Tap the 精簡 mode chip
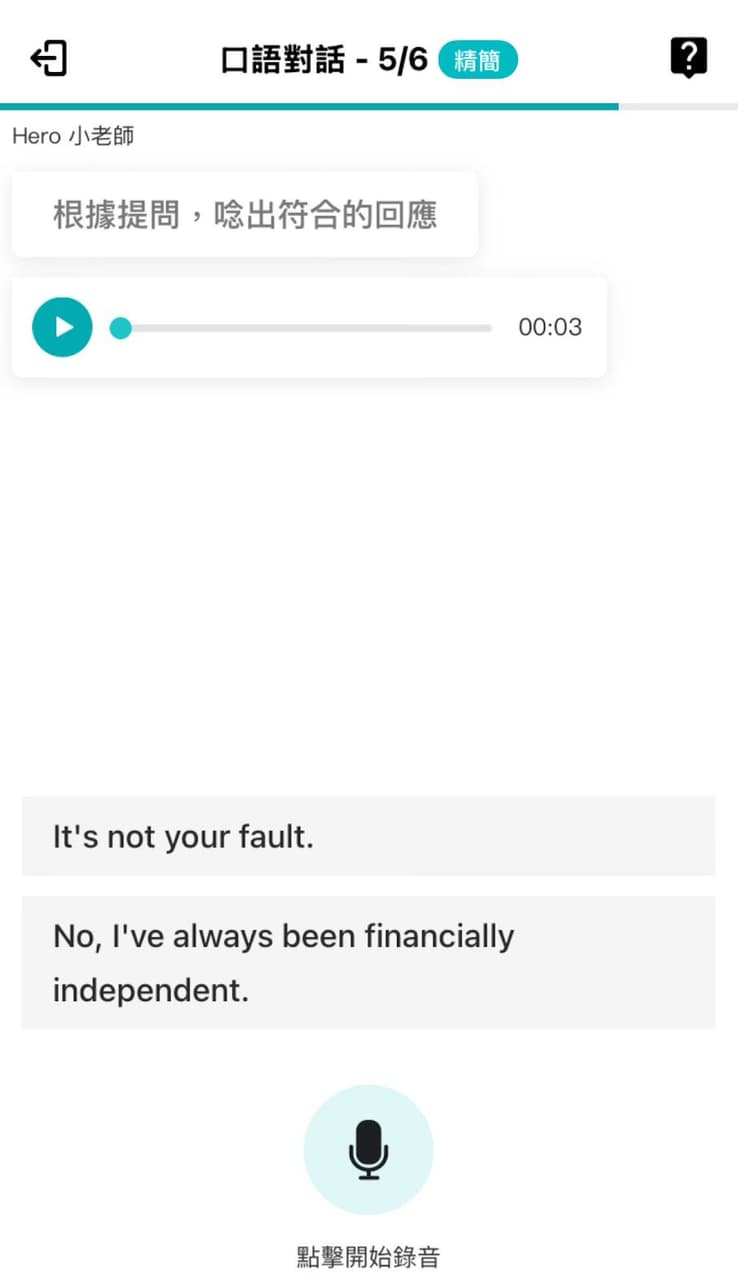This screenshot has width=738, height=1280. pos(478,60)
